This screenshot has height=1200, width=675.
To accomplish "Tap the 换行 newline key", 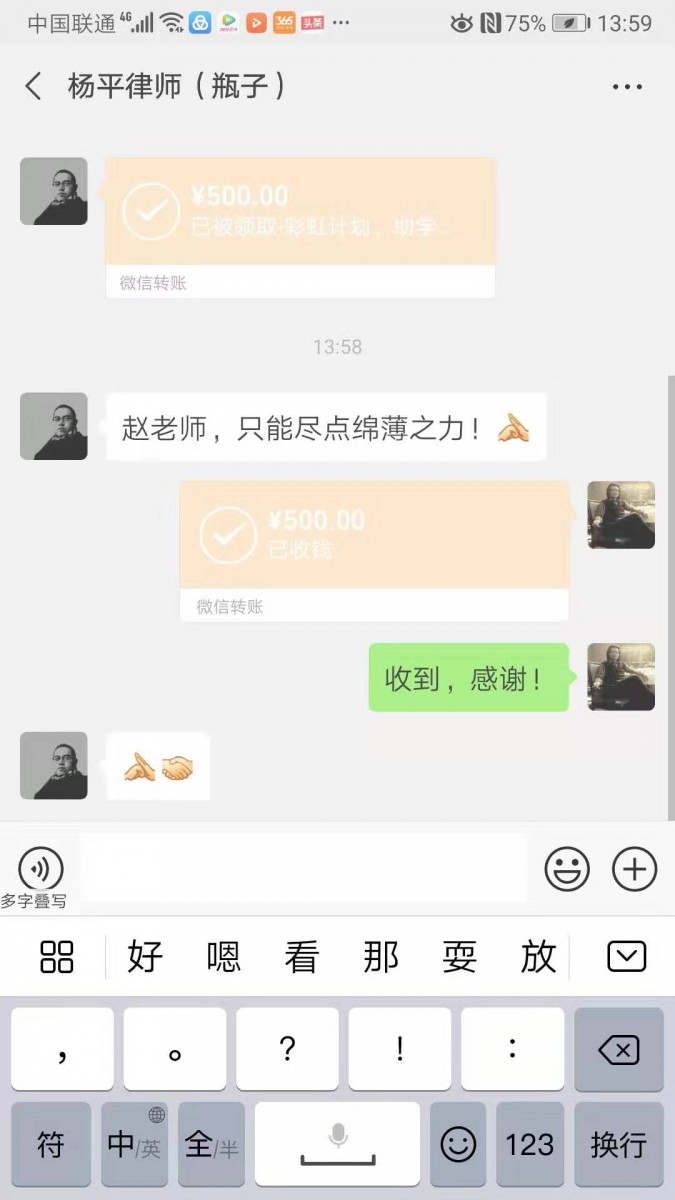I will click(618, 1144).
